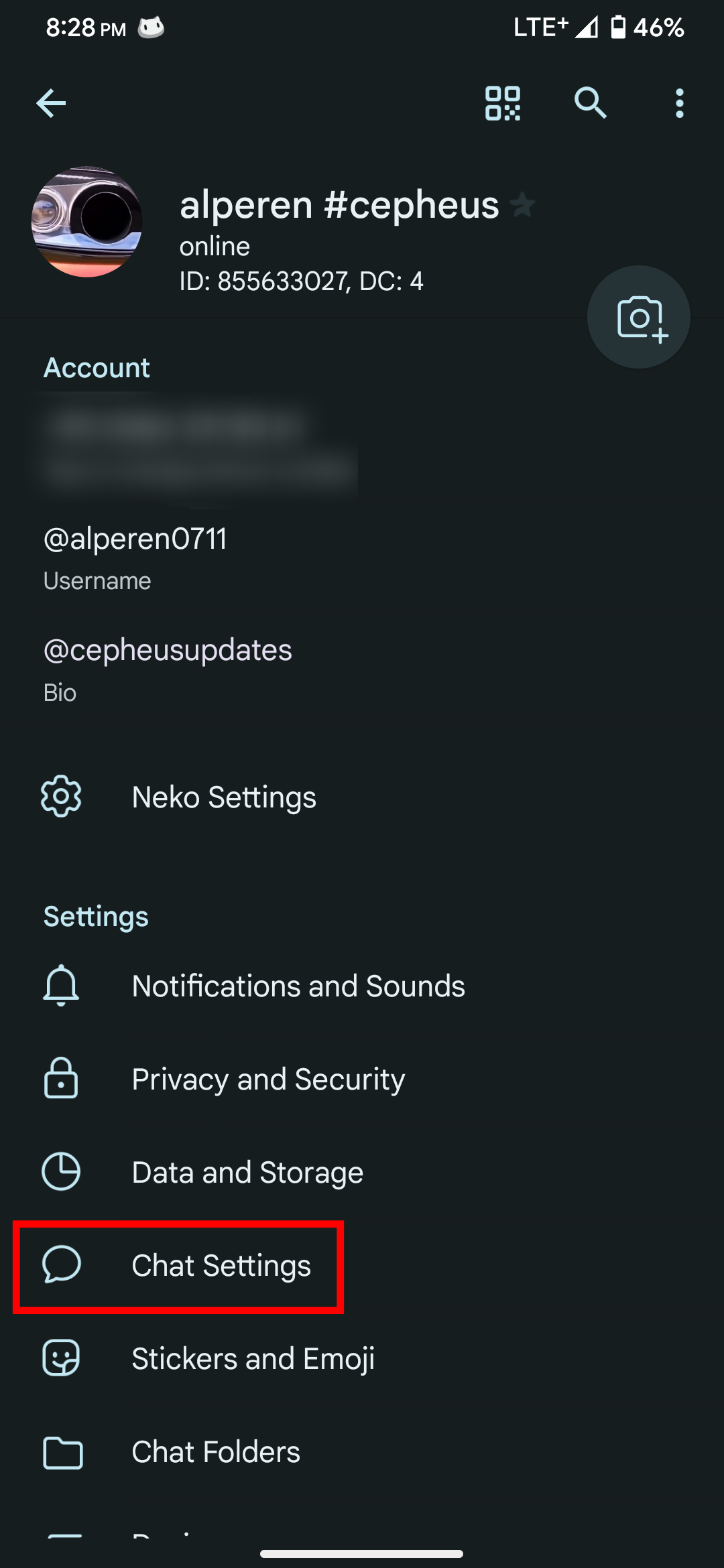Open Data and Storage settings

[247, 1173]
